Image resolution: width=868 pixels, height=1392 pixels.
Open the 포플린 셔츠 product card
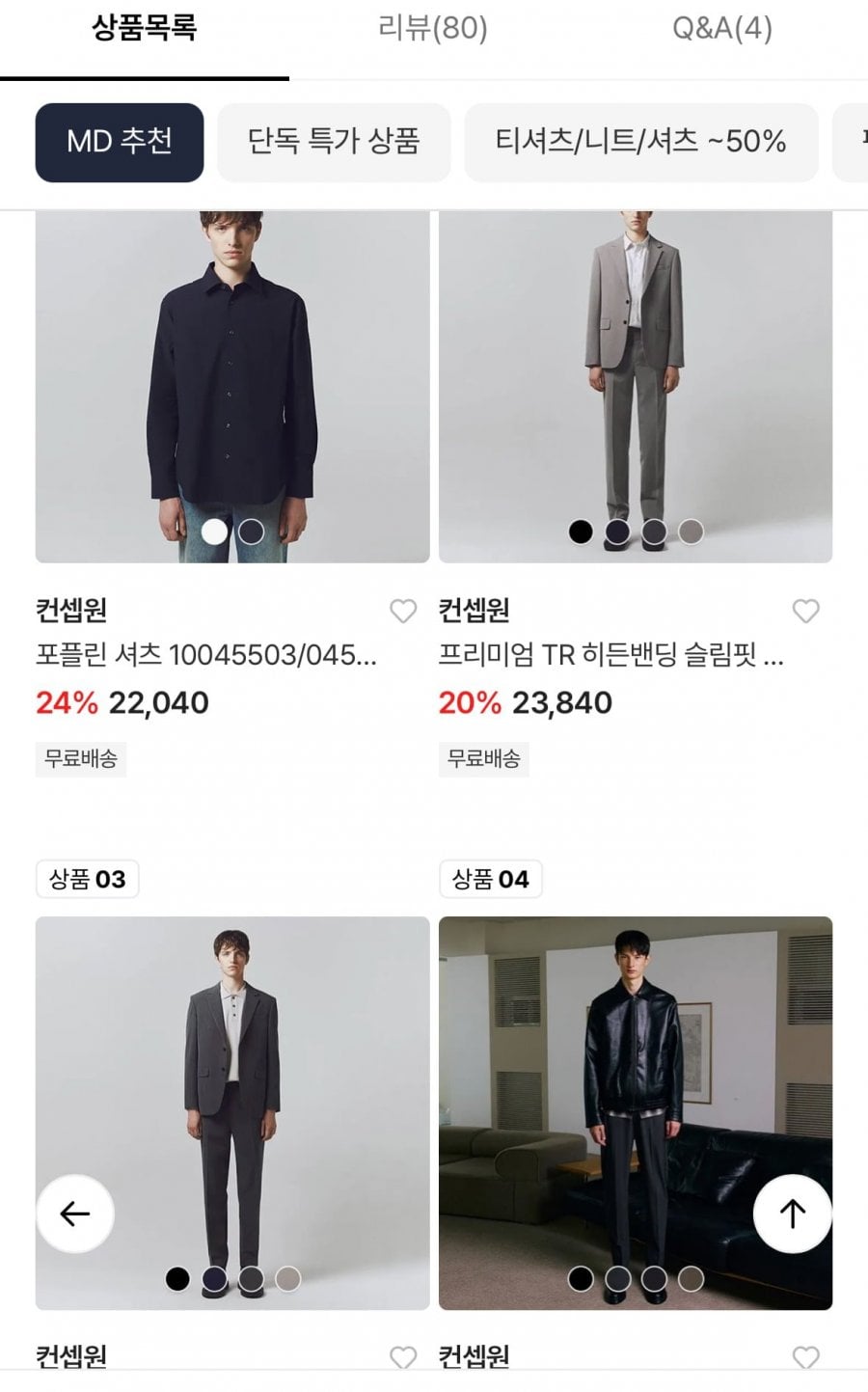(231, 386)
